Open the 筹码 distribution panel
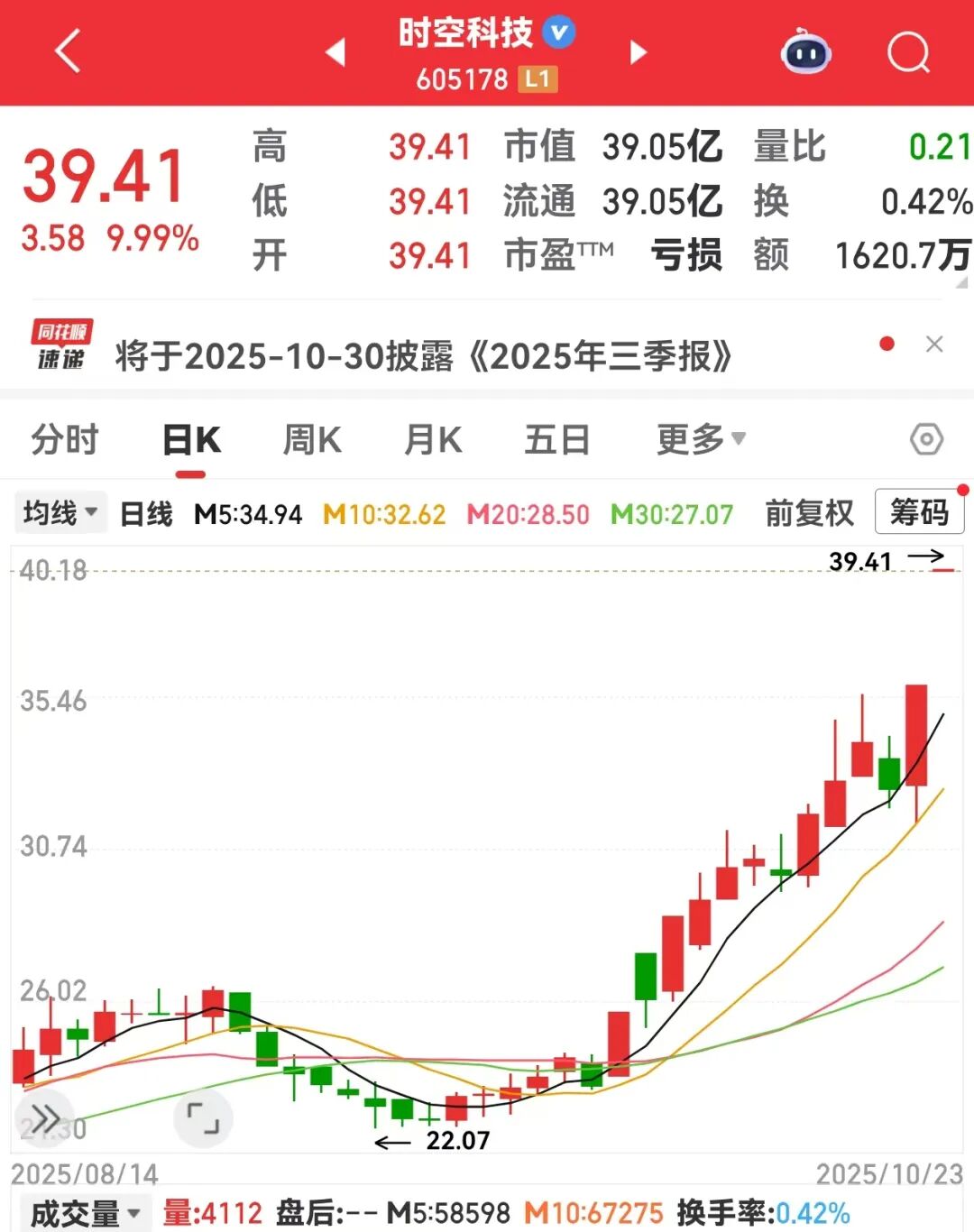This screenshot has height=1232, width=974. 919,512
